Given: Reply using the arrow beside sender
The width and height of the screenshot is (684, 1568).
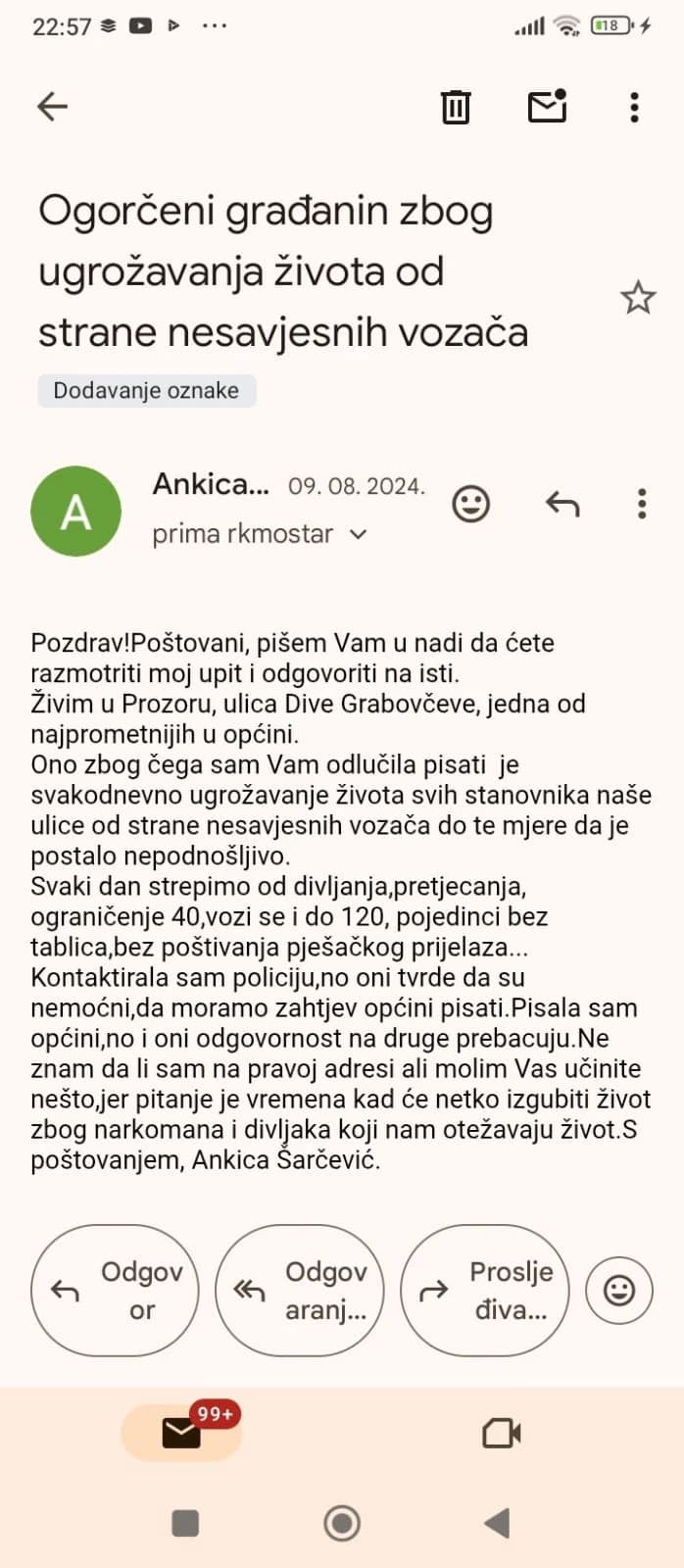Looking at the screenshot, I should click(x=562, y=504).
